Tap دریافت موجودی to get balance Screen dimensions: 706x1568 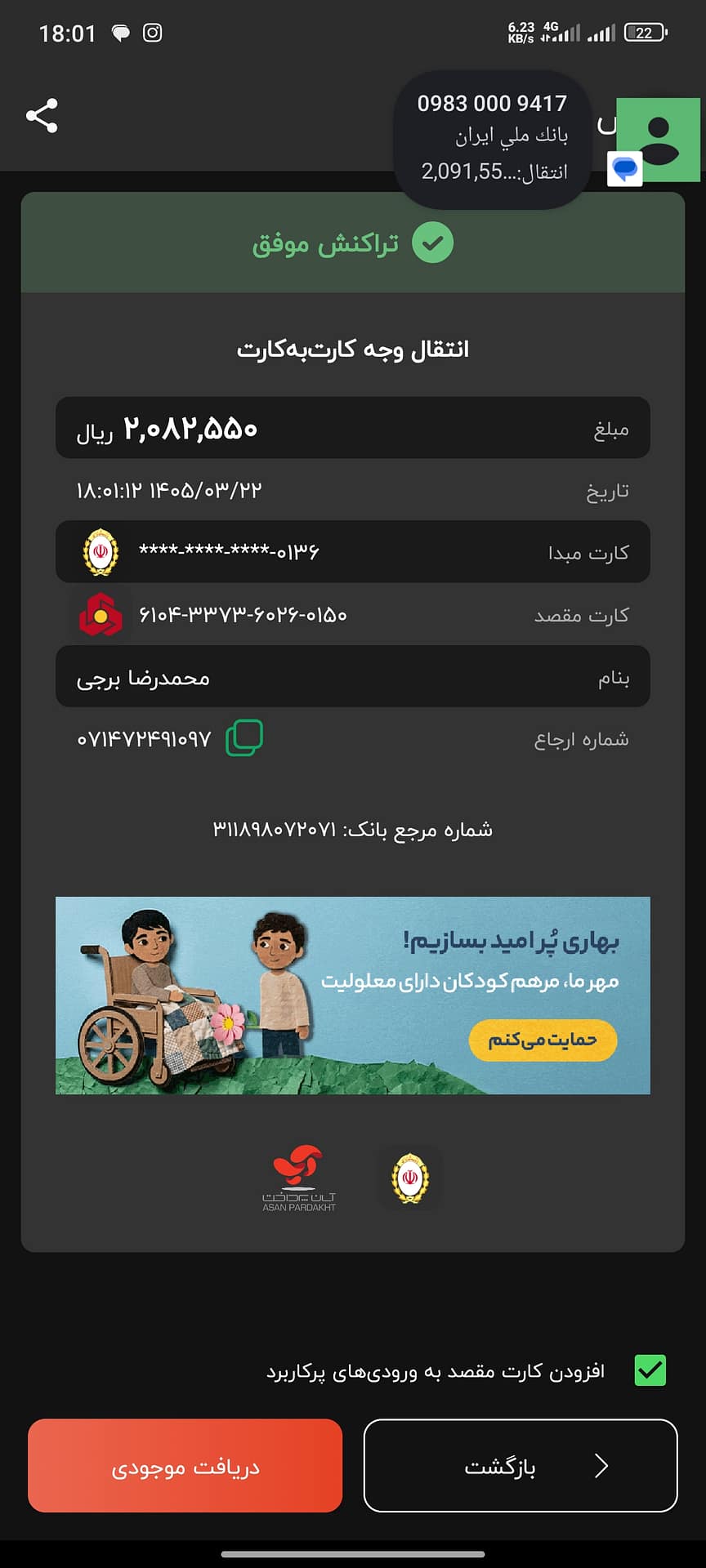coord(185,1466)
